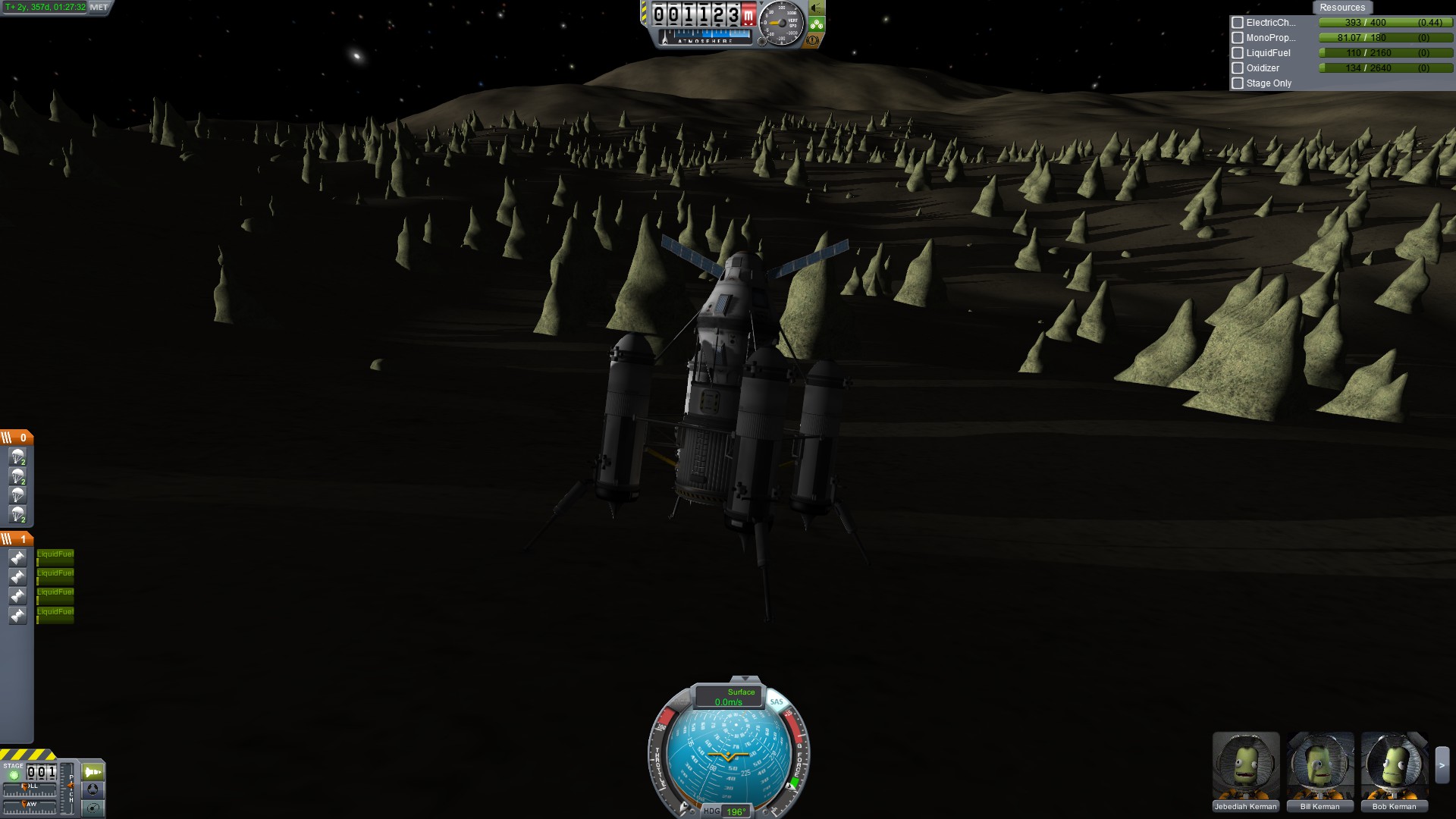Cycle the navball Surface speed mode
1456x819 pixels.
pos(730,696)
